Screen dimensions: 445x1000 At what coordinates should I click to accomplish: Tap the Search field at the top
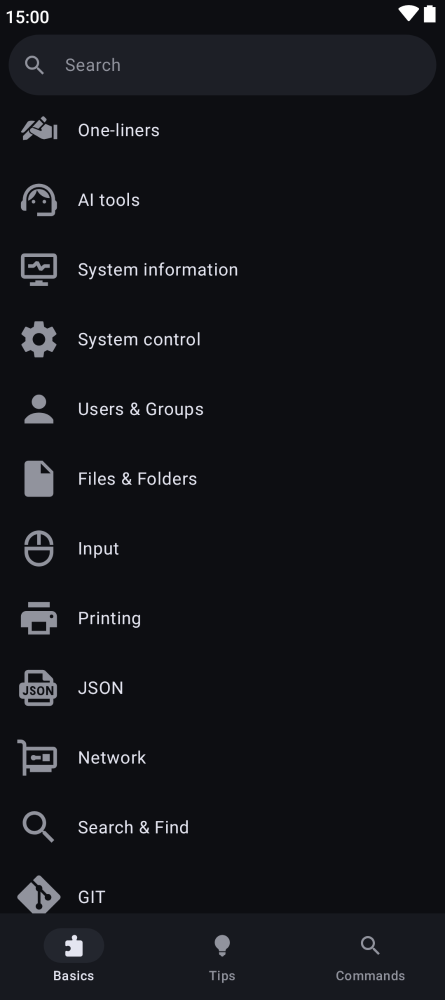(222, 65)
